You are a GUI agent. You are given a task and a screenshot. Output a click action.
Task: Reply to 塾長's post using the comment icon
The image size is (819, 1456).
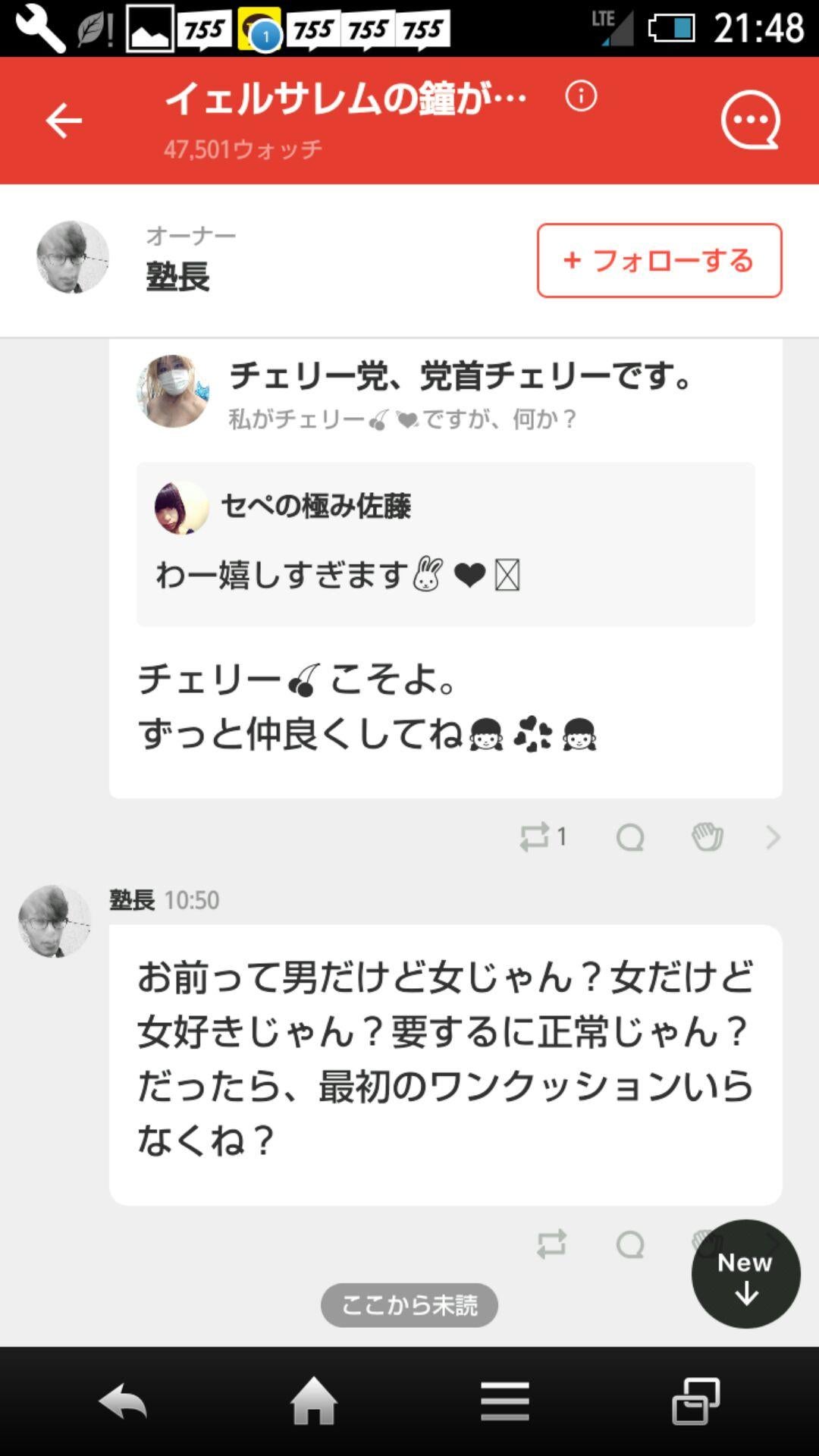629,1242
